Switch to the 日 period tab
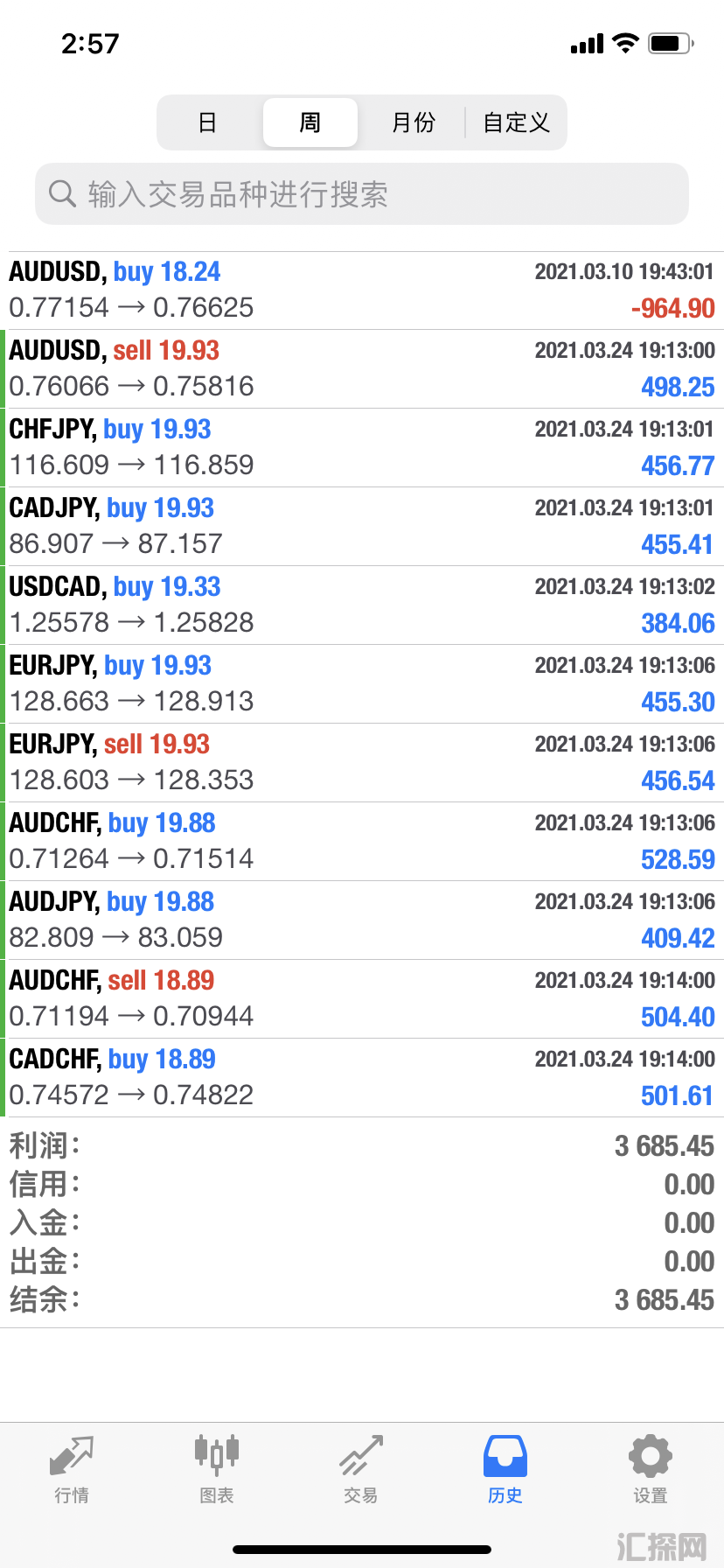This screenshot has height=1568, width=724. 207,122
